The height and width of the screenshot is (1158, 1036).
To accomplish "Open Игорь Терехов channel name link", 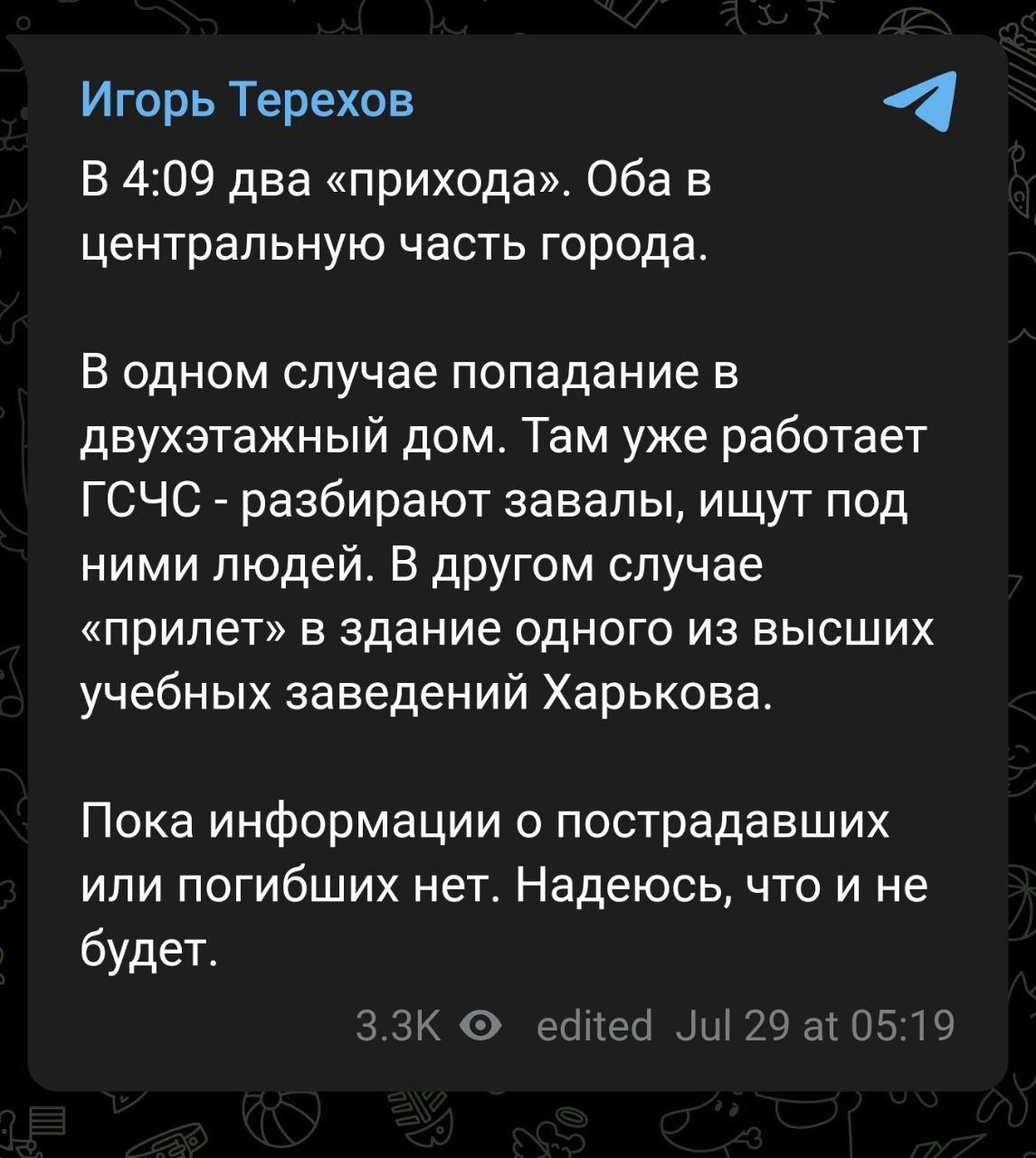I will pyautogui.click(x=247, y=100).
